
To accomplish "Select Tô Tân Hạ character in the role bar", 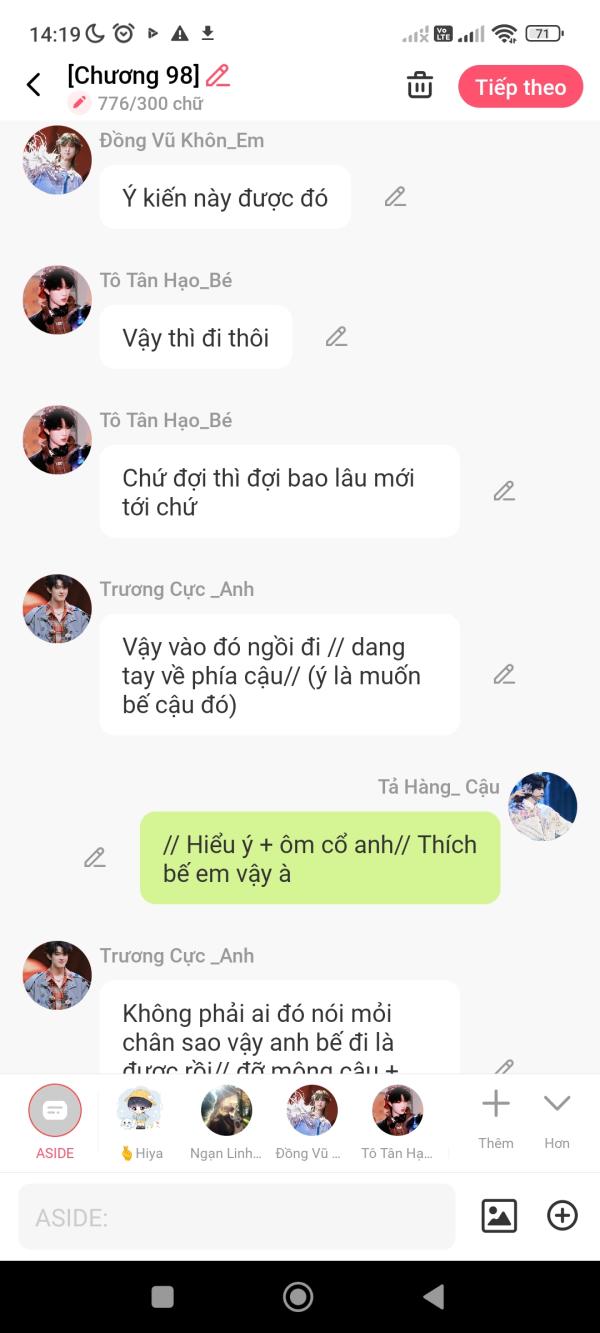I will 397,1122.
